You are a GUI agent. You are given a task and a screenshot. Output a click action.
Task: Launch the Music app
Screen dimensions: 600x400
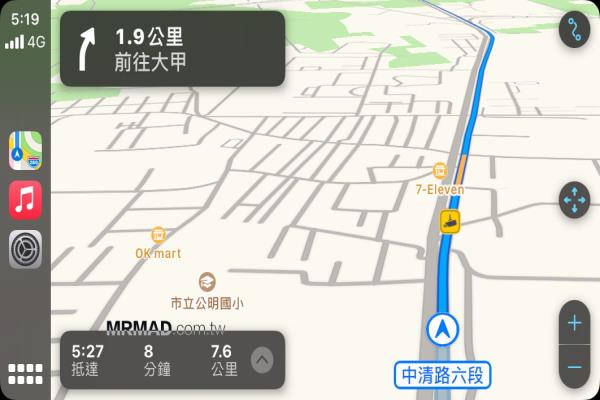tap(26, 200)
